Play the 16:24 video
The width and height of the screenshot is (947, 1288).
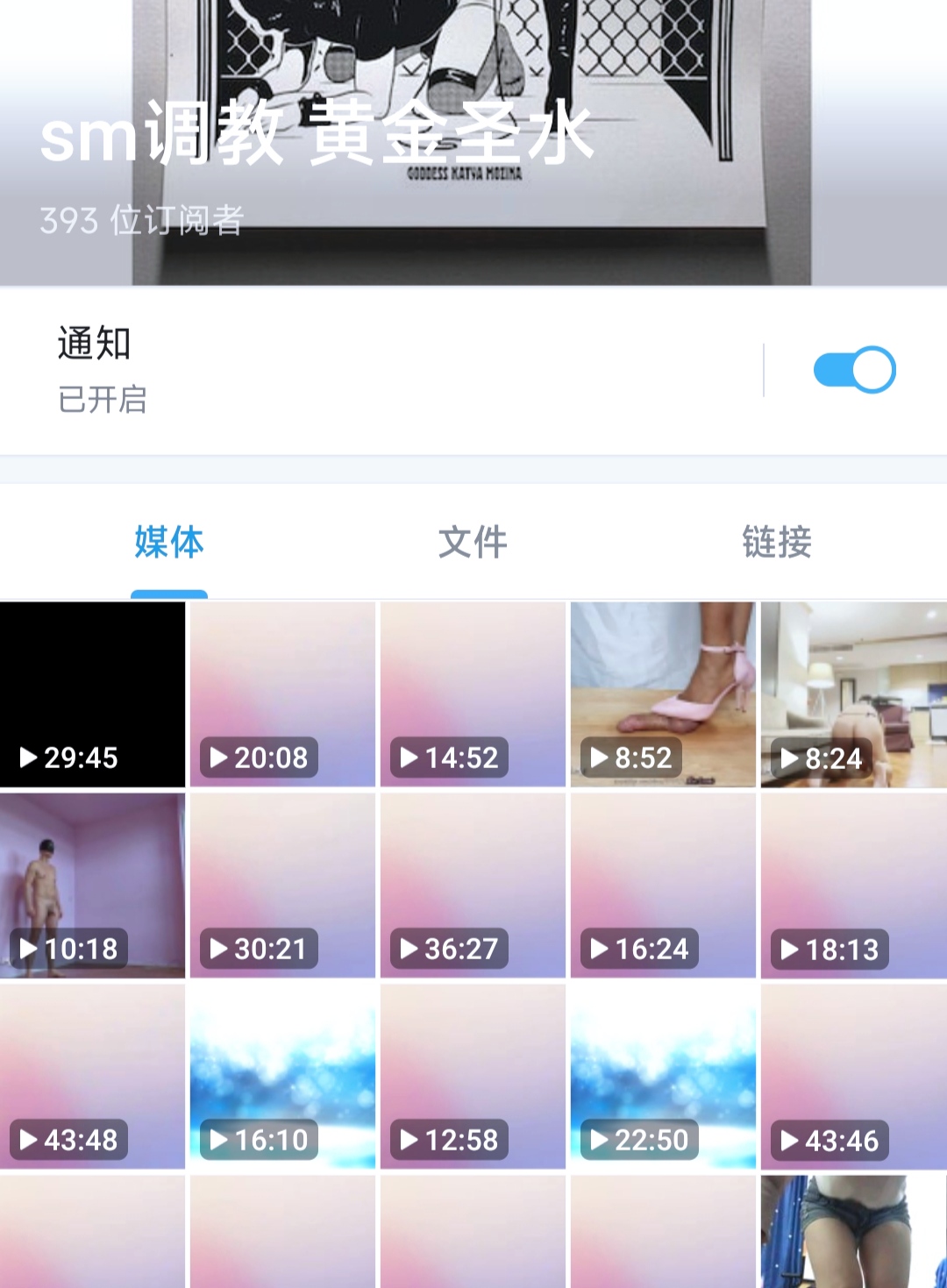coord(663,885)
